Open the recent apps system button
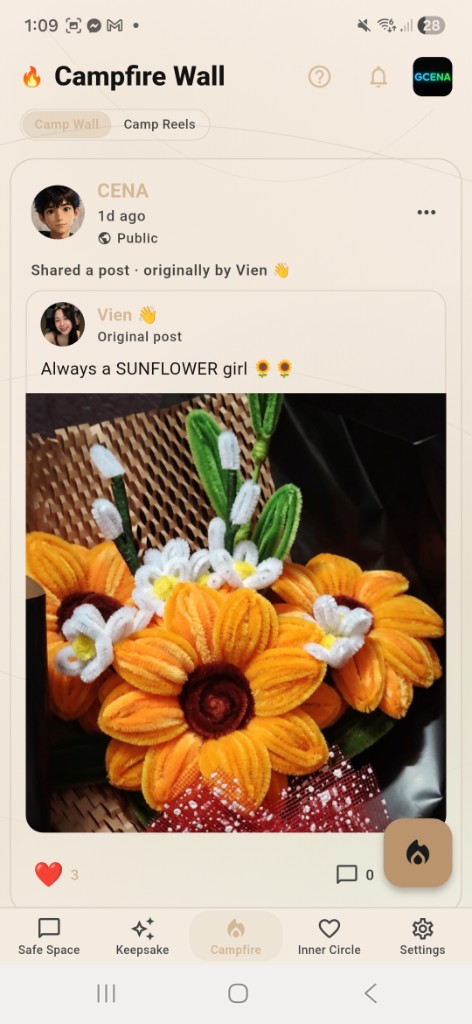 [106, 993]
